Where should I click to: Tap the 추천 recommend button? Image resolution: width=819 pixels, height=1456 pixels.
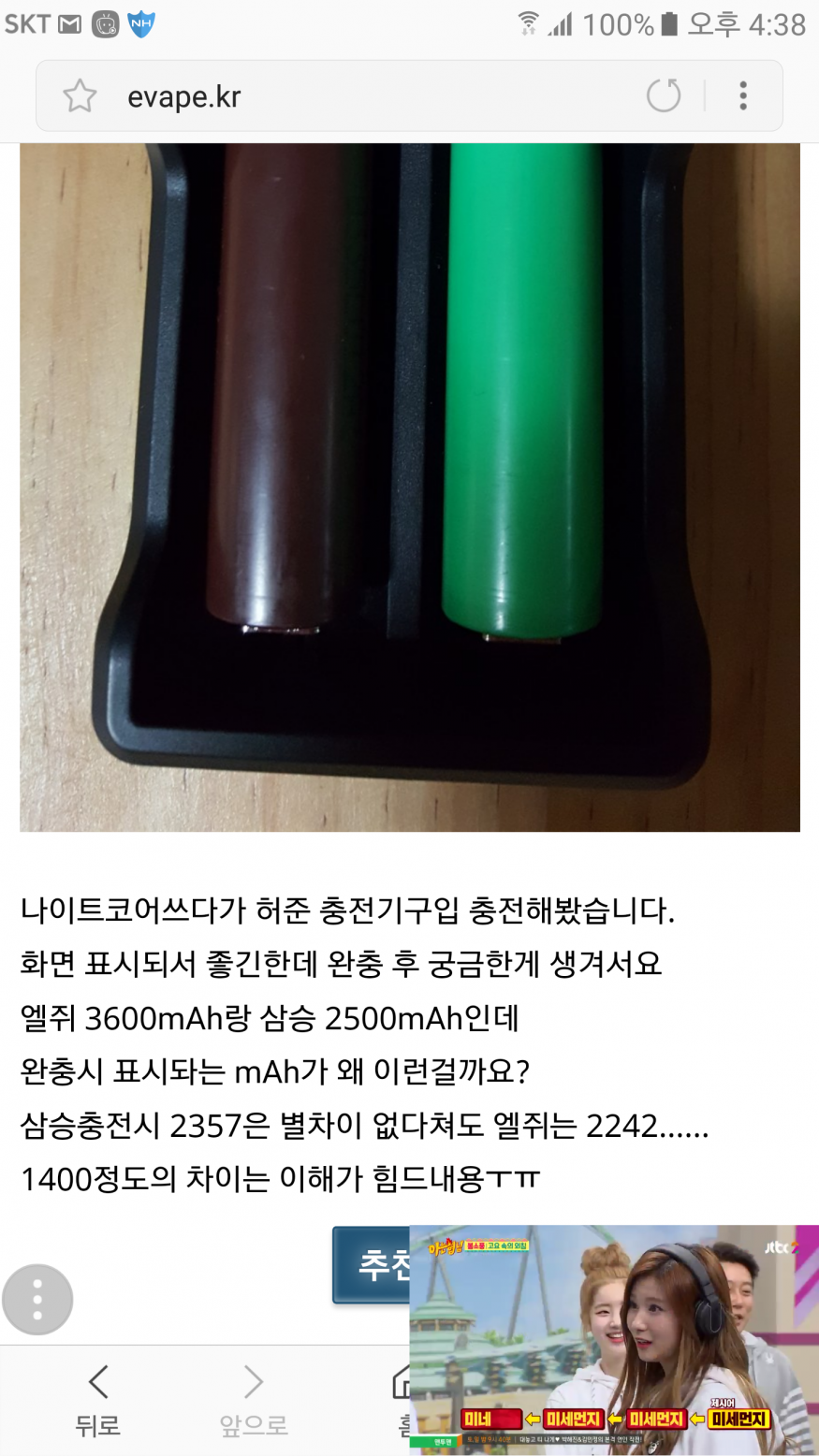[x=373, y=1263]
